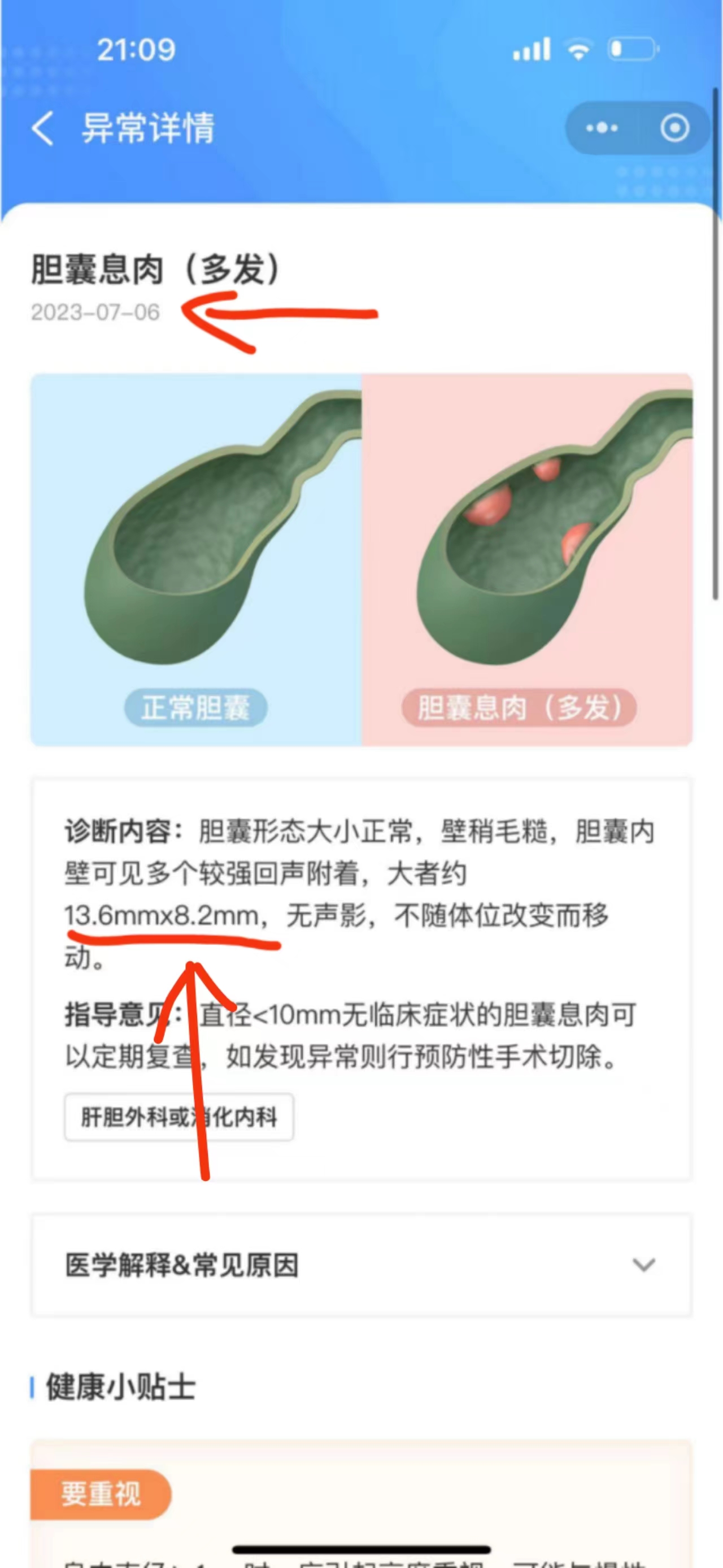Close the mini program with the circle icon
Viewport: 723px width, 1568px height.
tap(674, 128)
